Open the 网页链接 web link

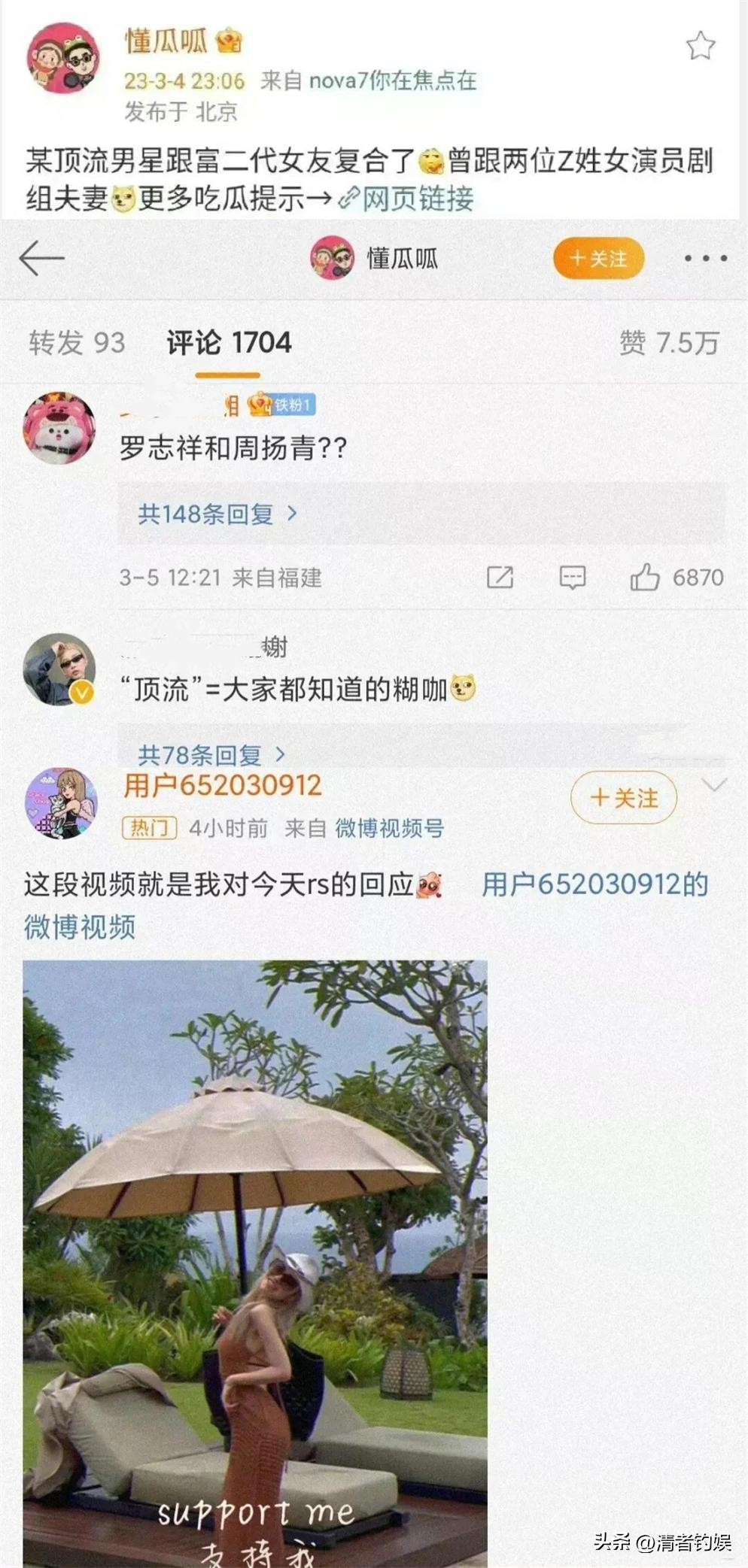click(414, 199)
